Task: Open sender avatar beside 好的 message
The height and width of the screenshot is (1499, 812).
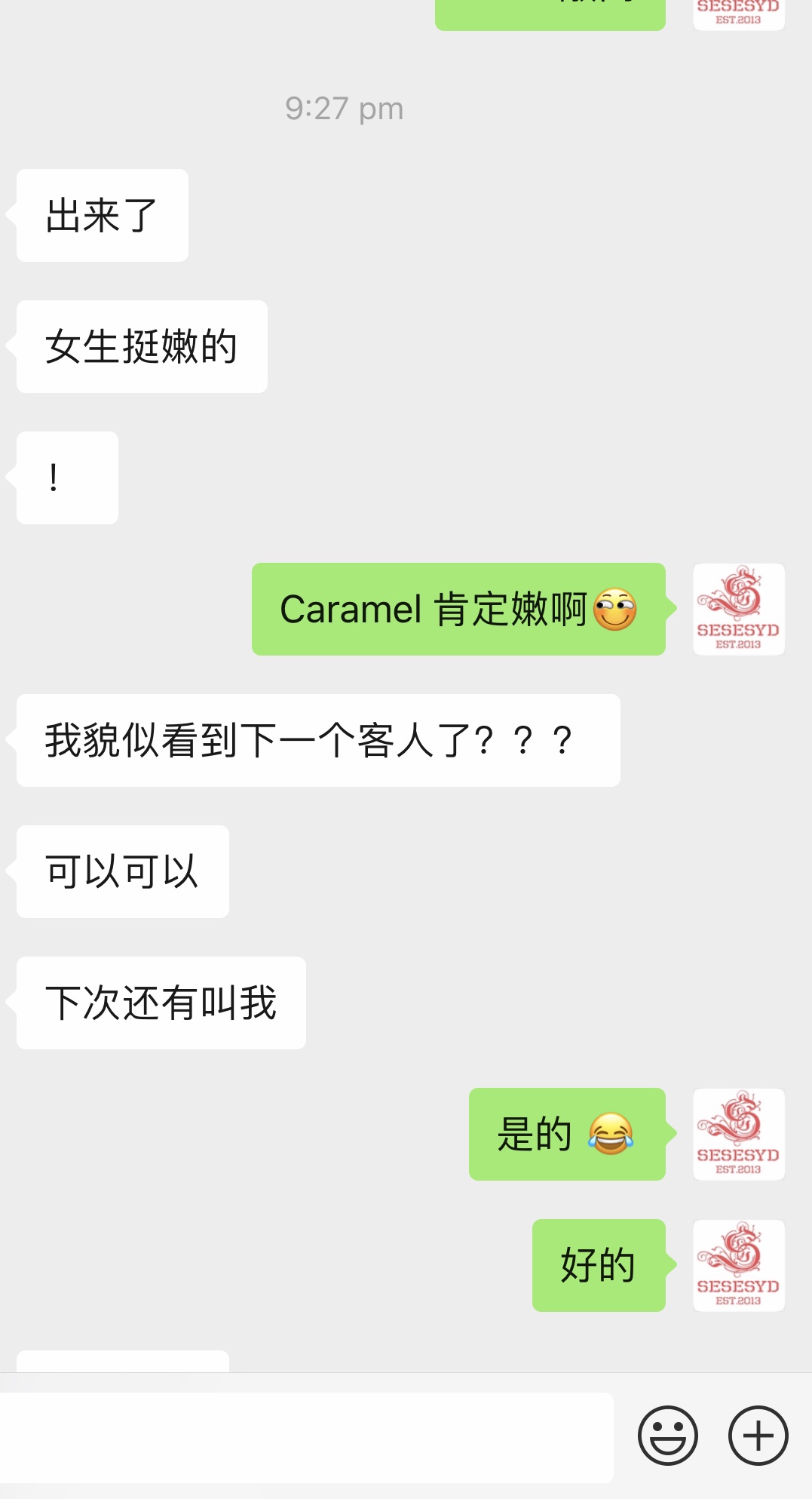Action: tap(738, 1265)
